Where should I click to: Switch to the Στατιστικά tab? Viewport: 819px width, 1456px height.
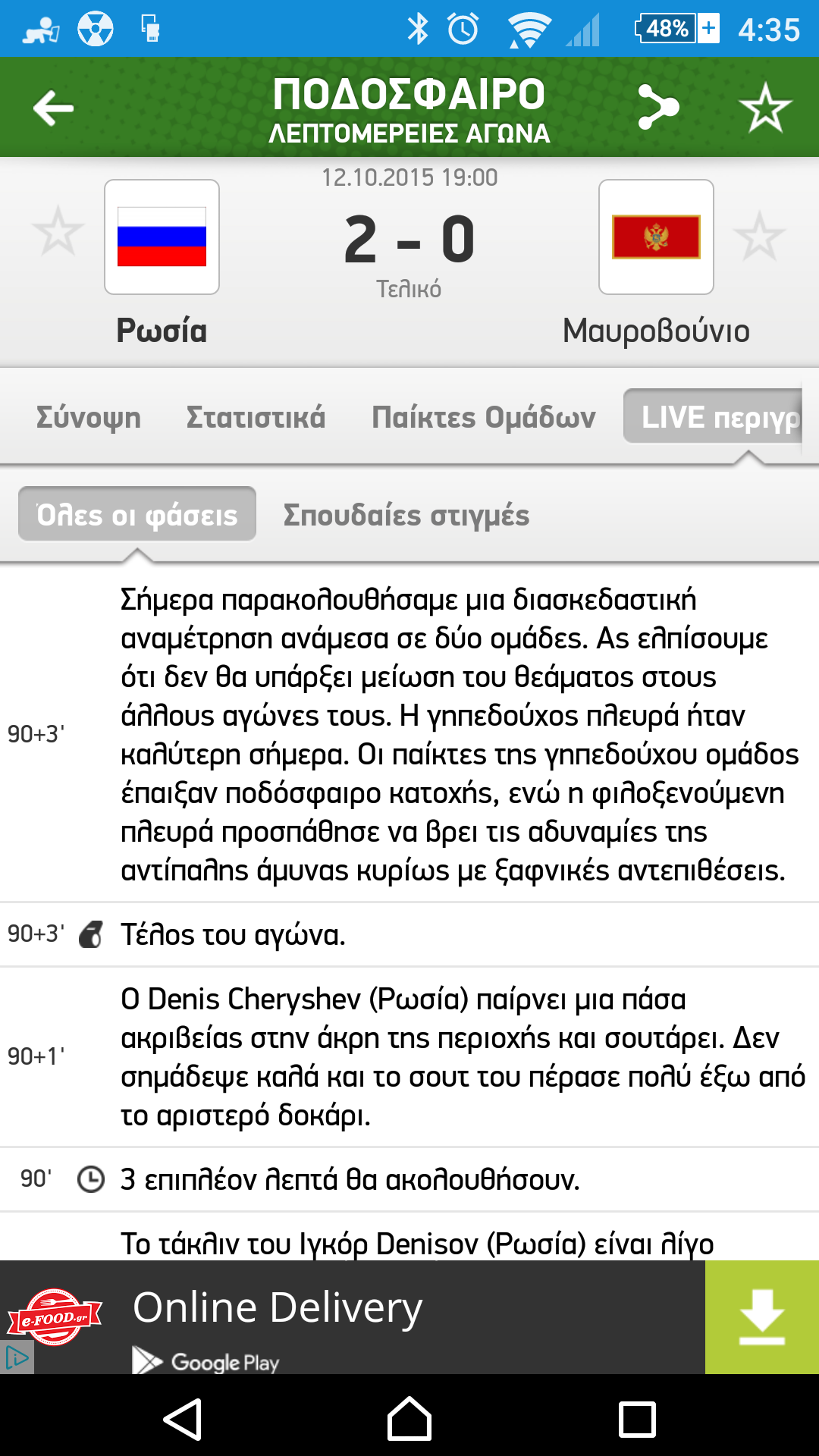(x=256, y=417)
